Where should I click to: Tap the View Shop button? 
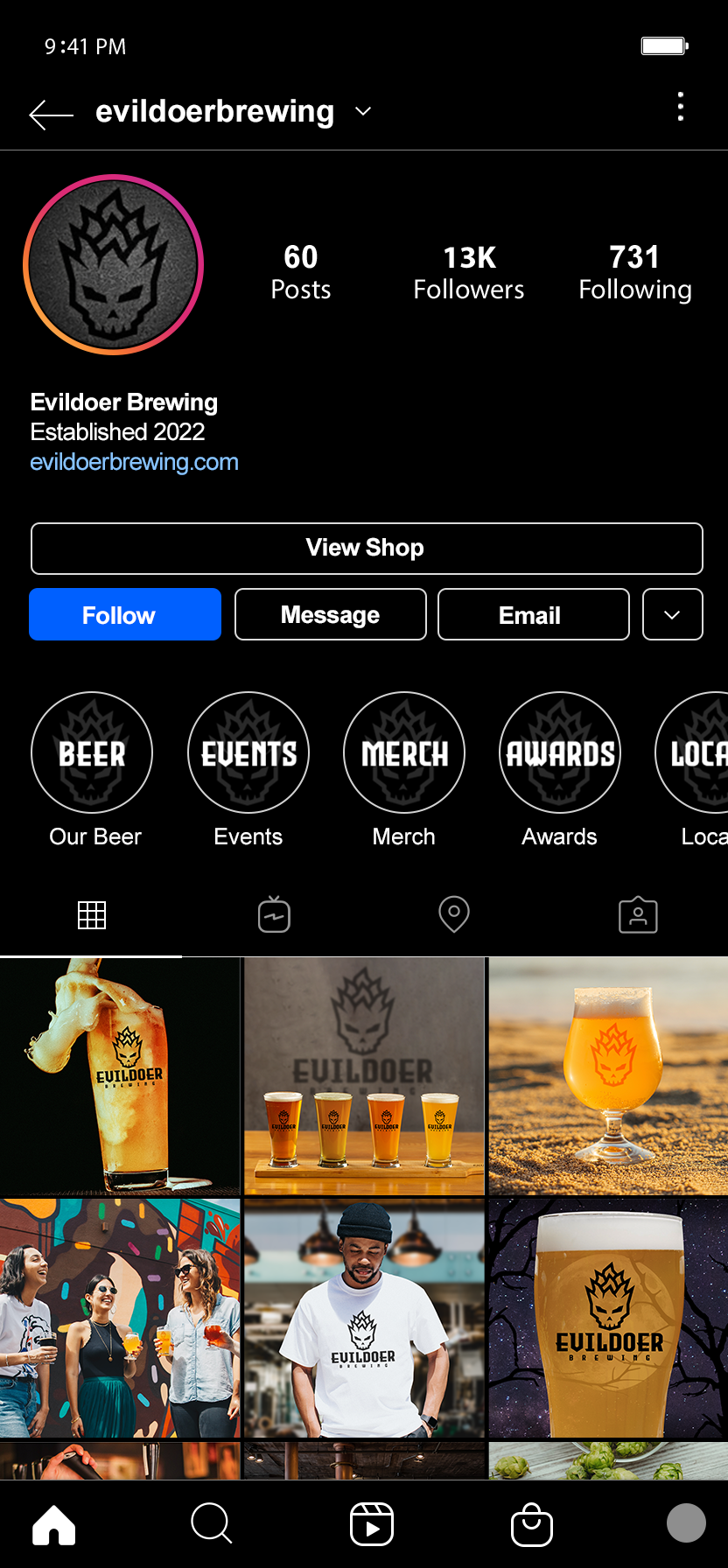pyautogui.click(x=367, y=549)
